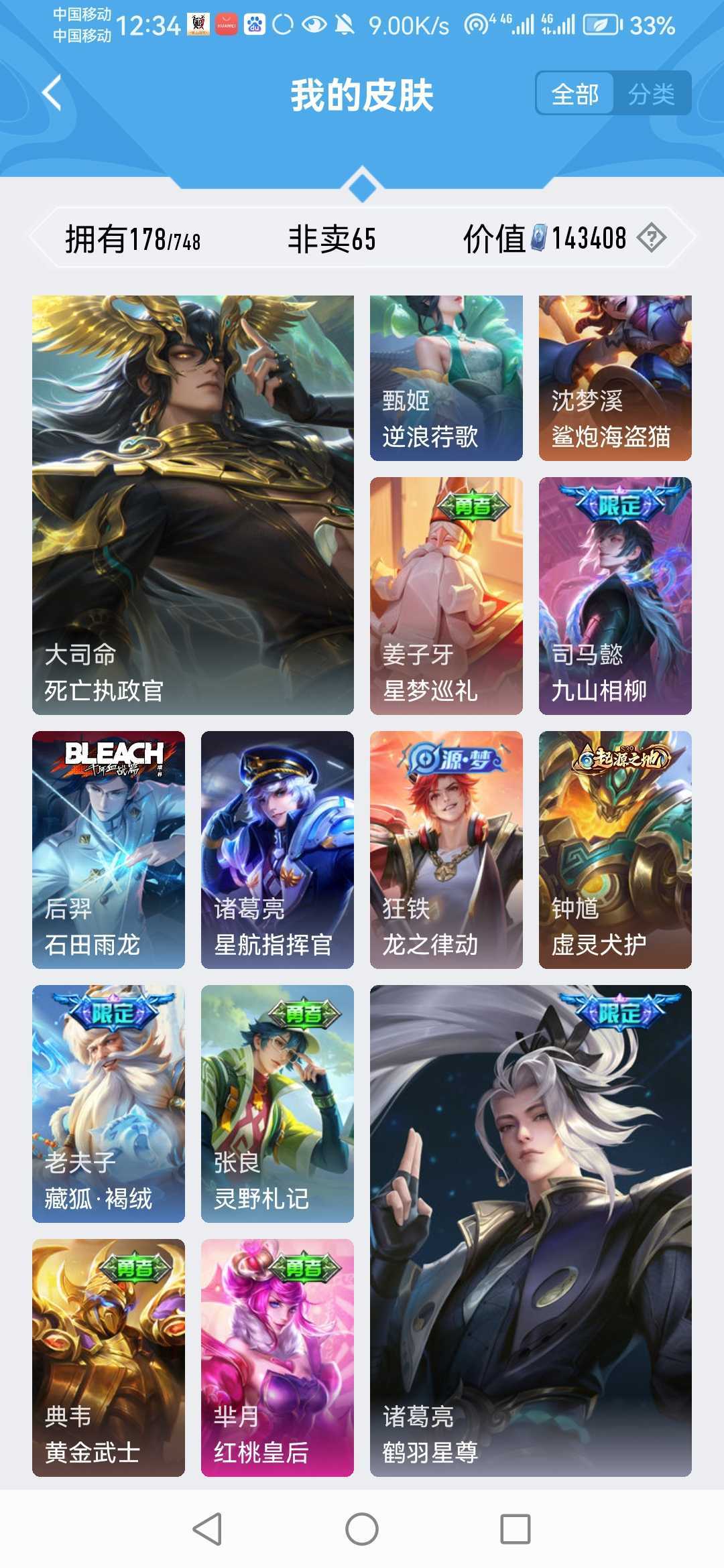Tap the 非卖65 counter

pos(330,238)
